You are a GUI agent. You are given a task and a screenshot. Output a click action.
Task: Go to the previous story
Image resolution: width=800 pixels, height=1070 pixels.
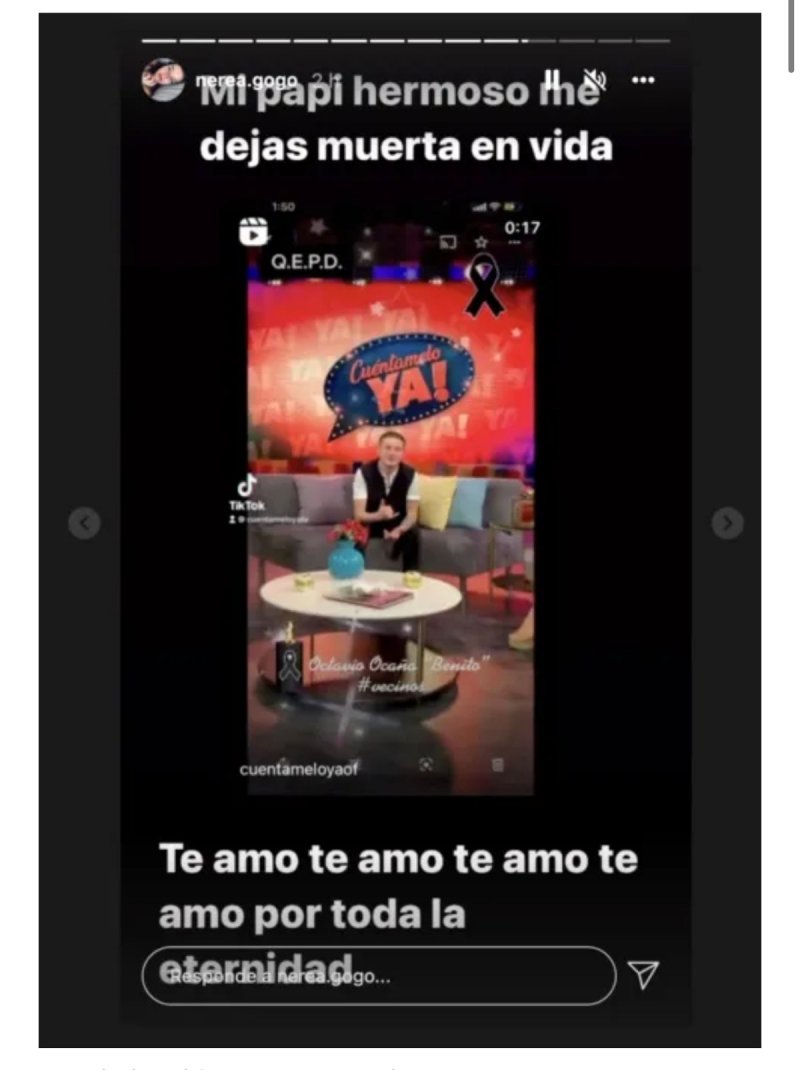point(85,523)
